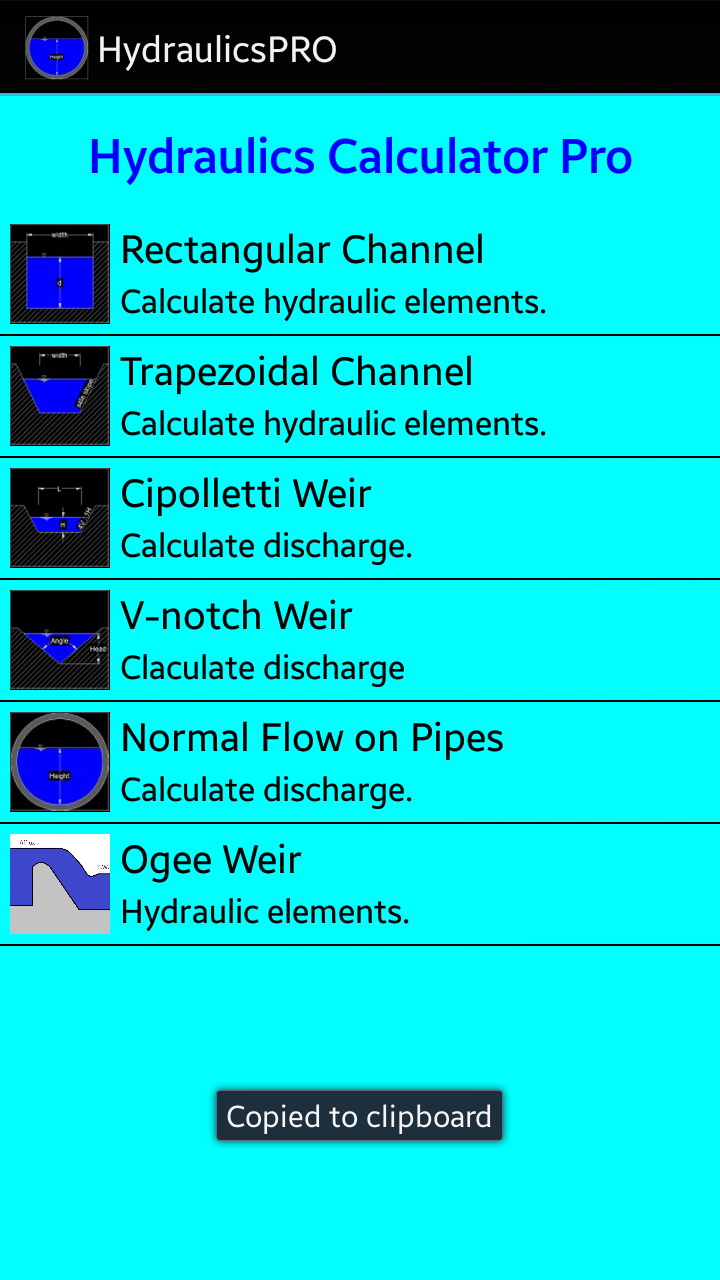Open Cipolletti Weir discharge calculator
Image resolution: width=720 pixels, height=1280 pixels.
pos(360,518)
